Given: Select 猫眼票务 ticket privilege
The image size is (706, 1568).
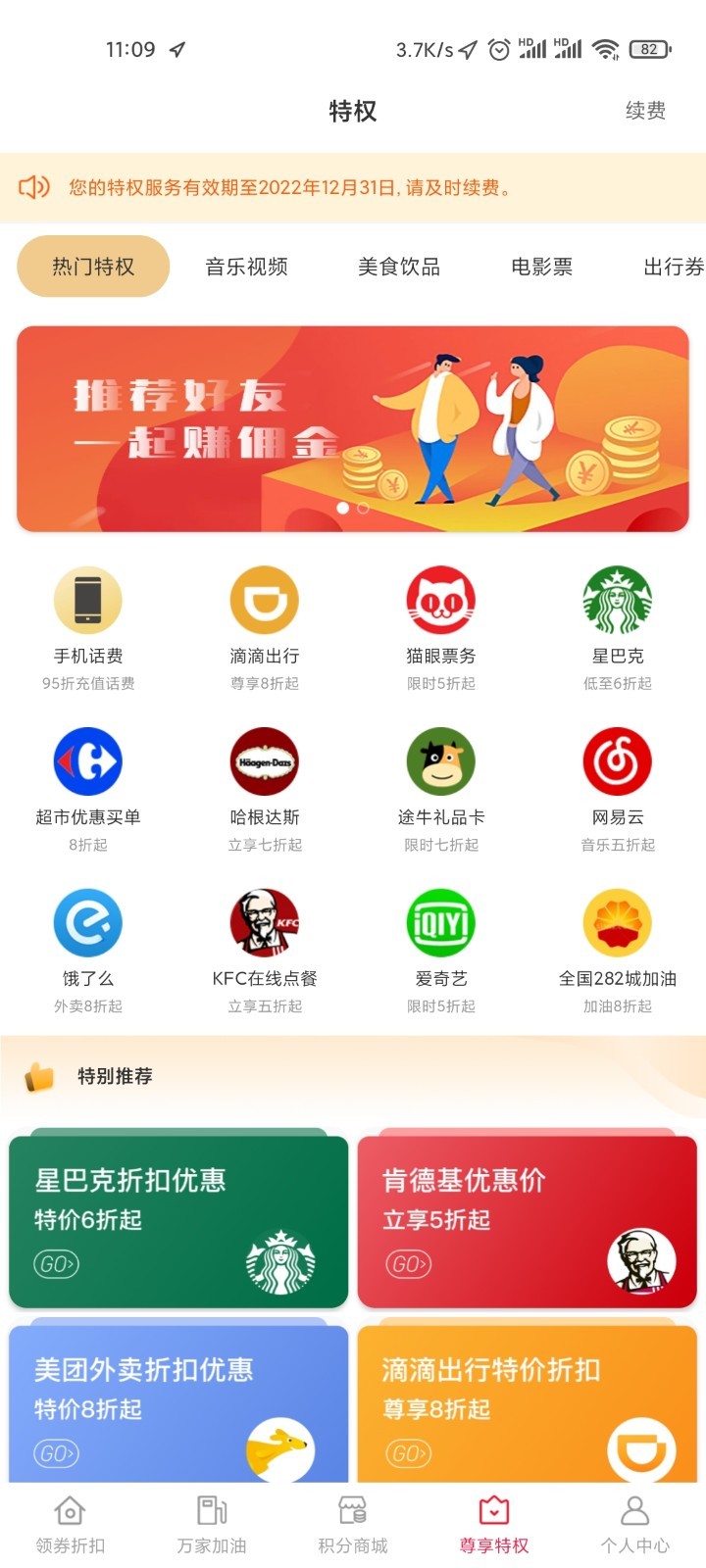Looking at the screenshot, I should coord(441,628).
